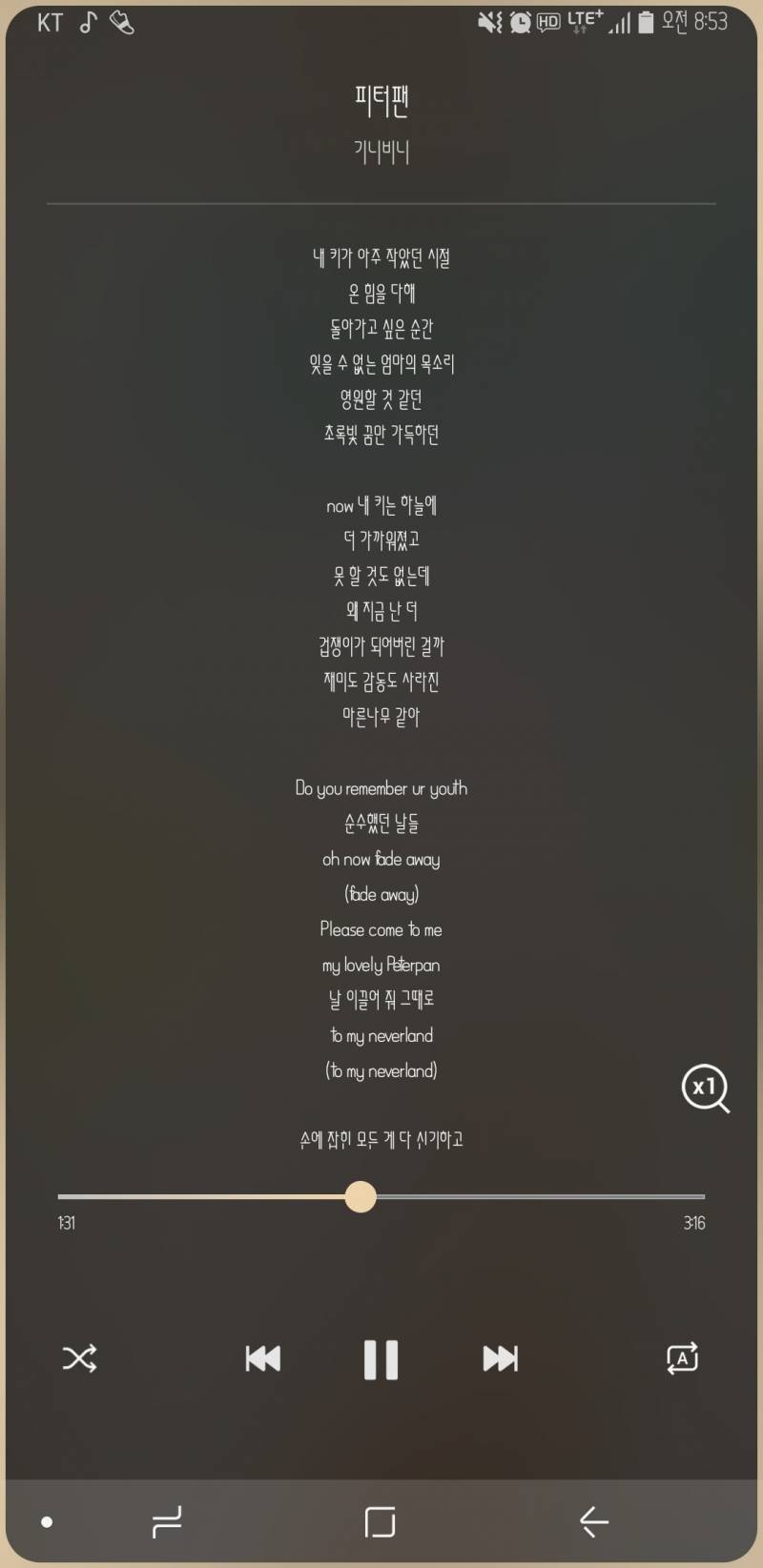This screenshot has height=1568, width=763.
Task: Tap the alarm icon in status bar
Action: coord(519,21)
